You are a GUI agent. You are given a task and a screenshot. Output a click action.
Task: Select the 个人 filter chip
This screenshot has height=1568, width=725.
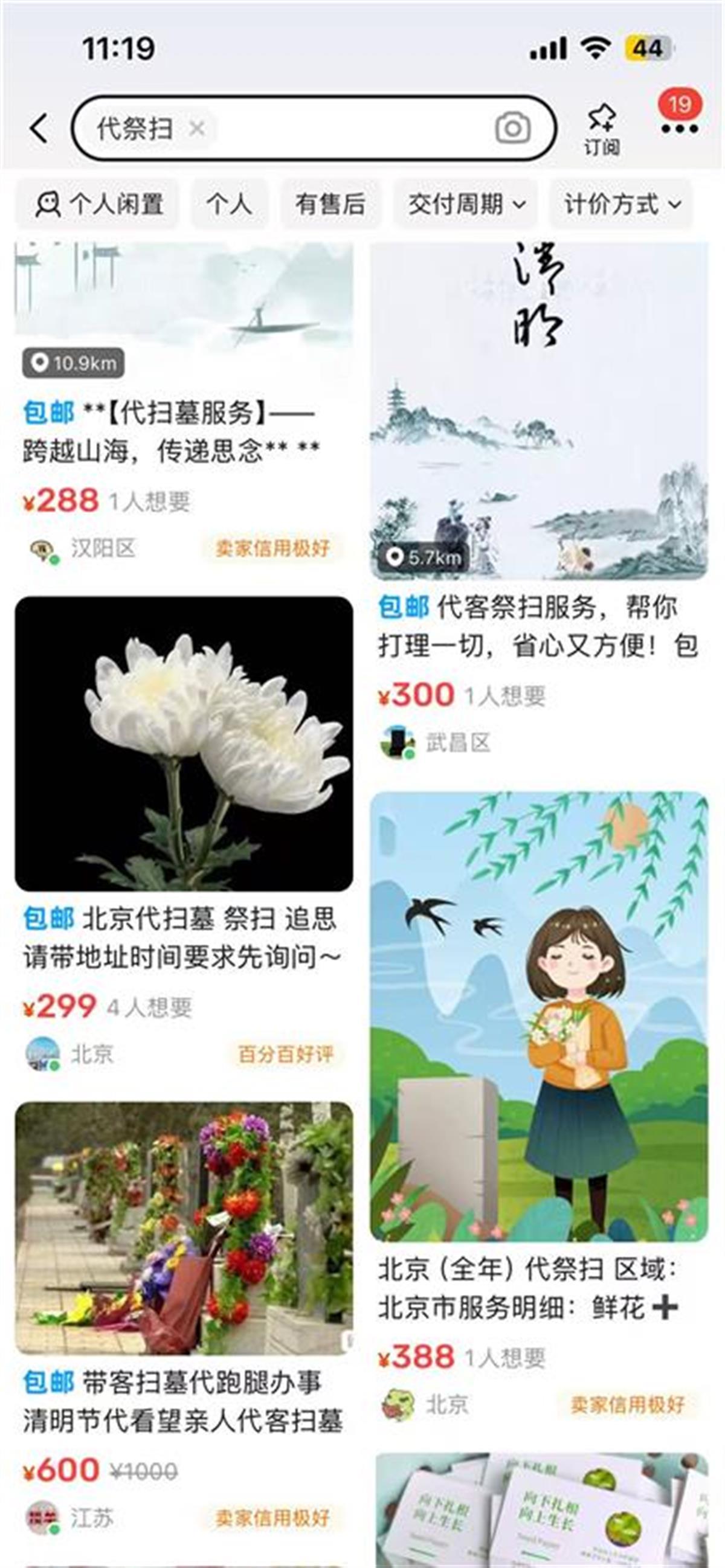(x=229, y=204)
